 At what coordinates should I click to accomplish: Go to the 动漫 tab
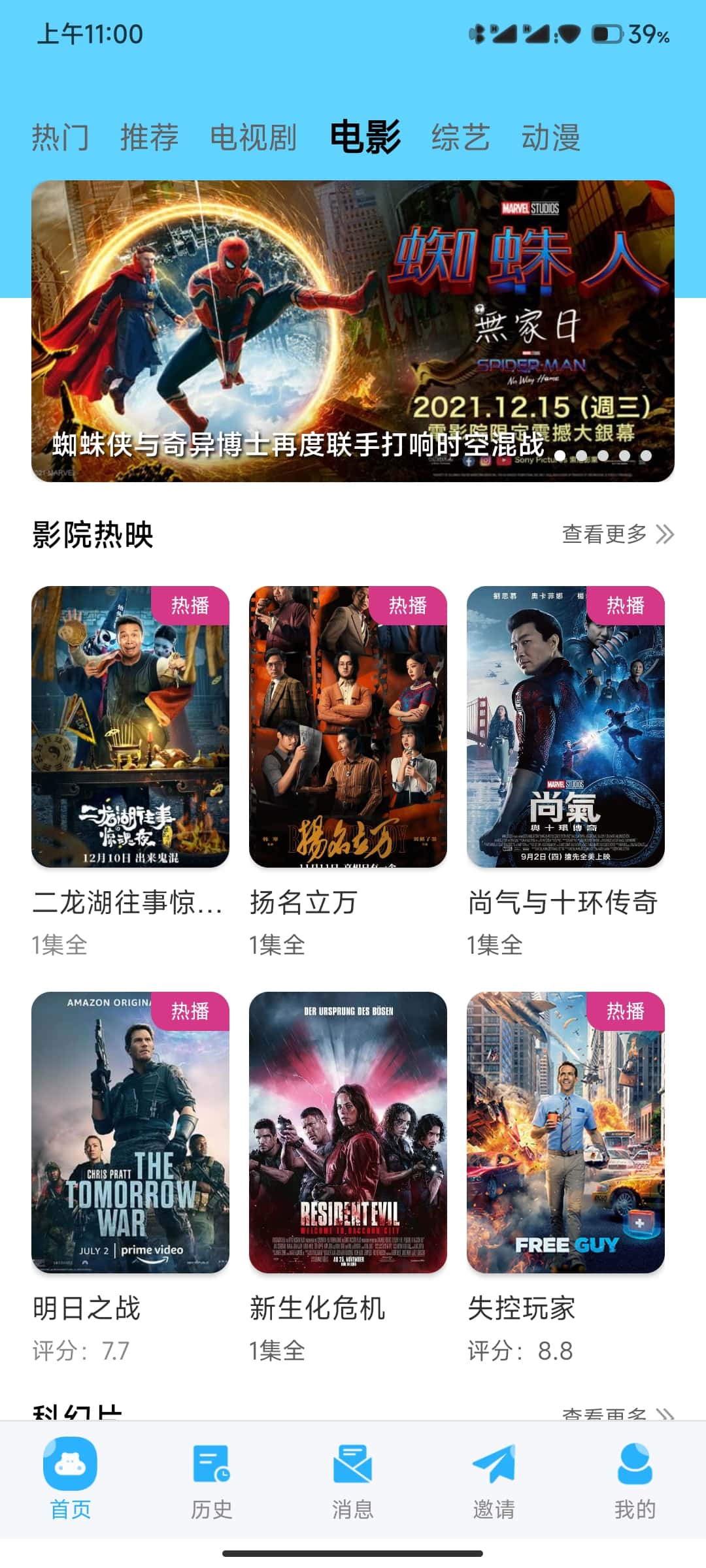(x=550, y=138)
